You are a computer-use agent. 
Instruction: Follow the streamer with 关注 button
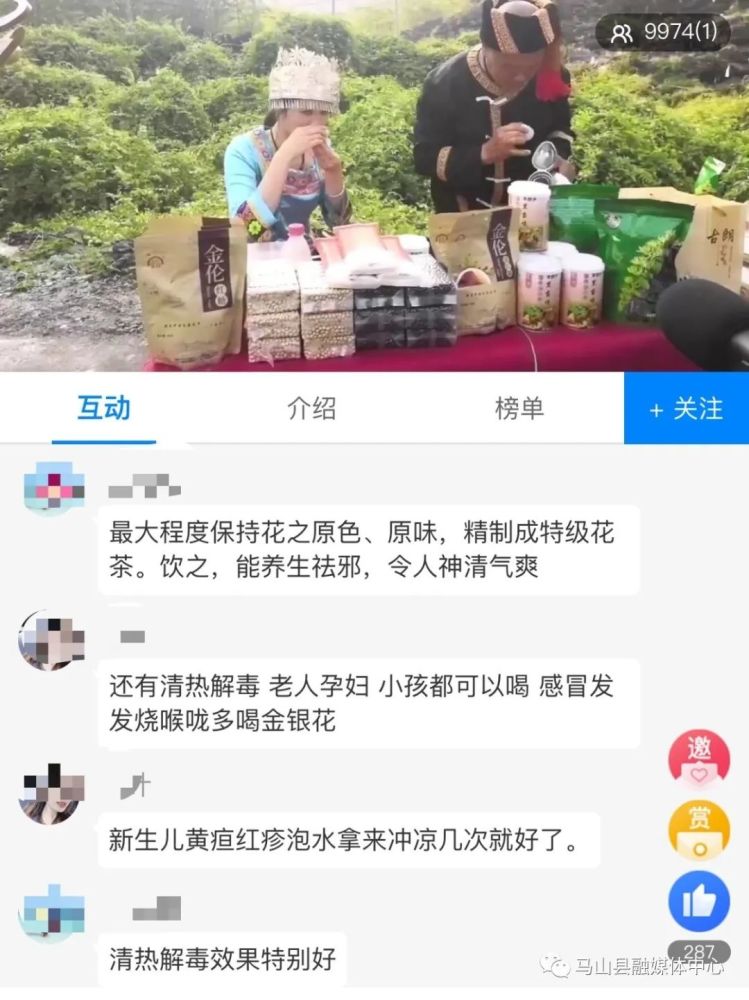(x=686, y=408)
